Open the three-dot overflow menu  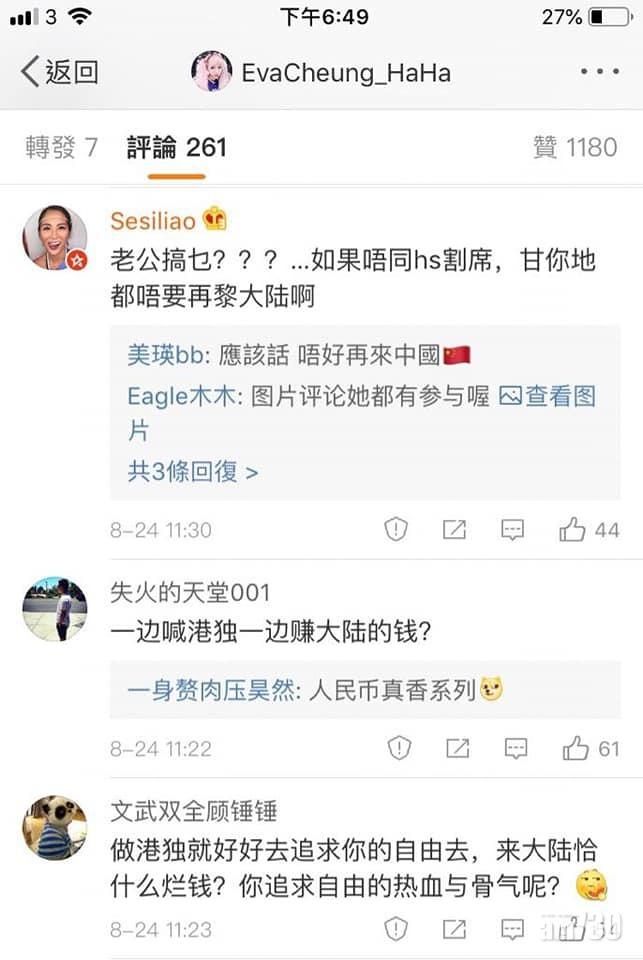click(600, 72)
